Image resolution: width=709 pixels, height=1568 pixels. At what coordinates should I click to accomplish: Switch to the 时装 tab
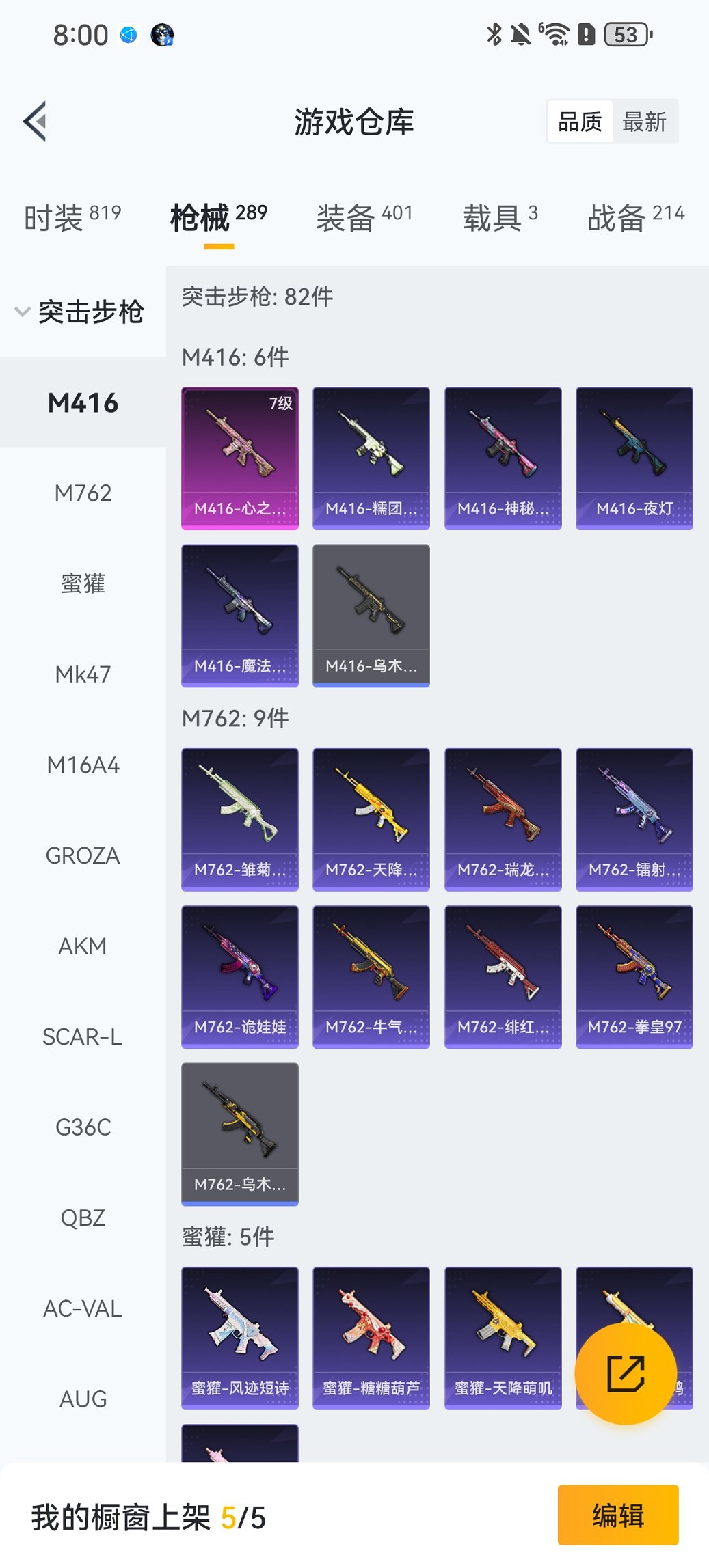click(x=72, y=217)
